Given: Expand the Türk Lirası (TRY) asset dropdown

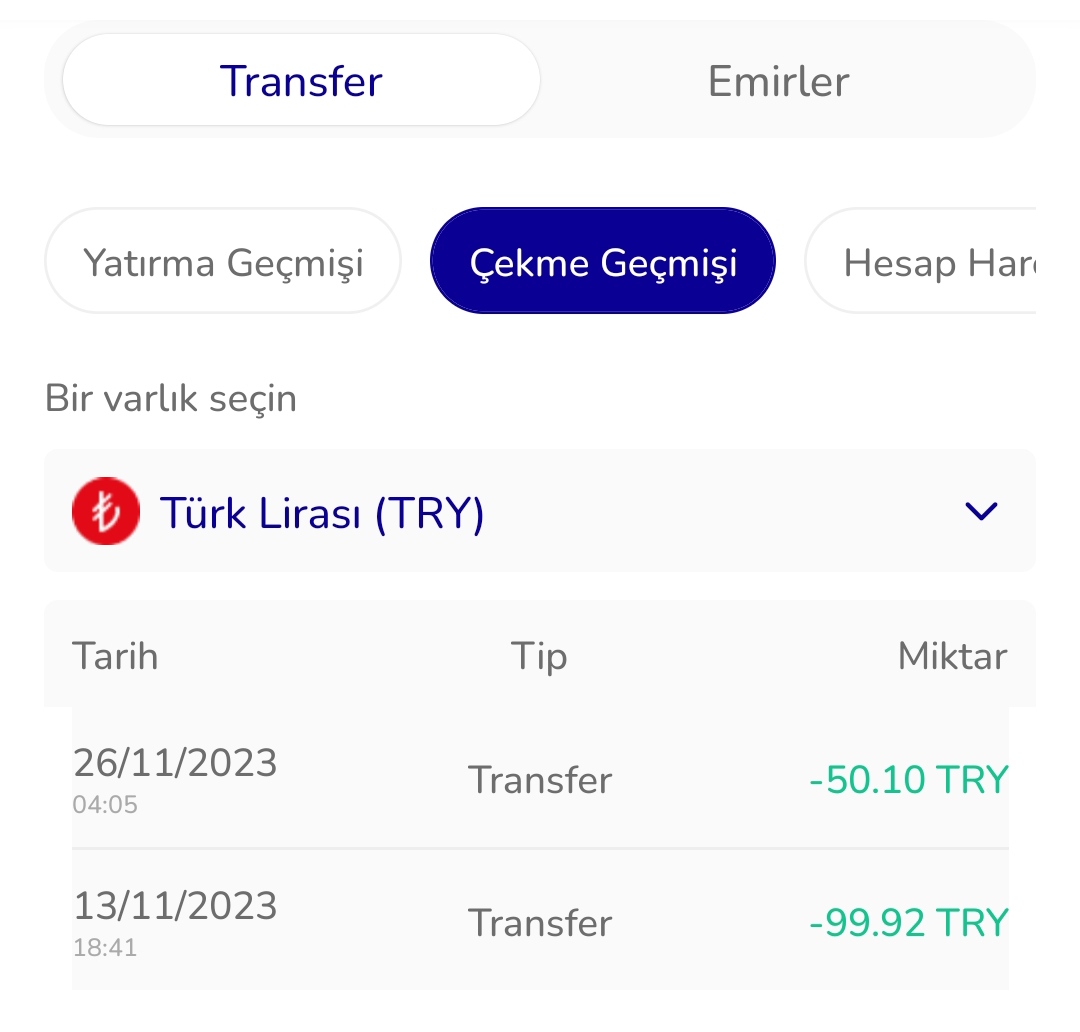Looking at the screenshot, I should click(540, 510).
